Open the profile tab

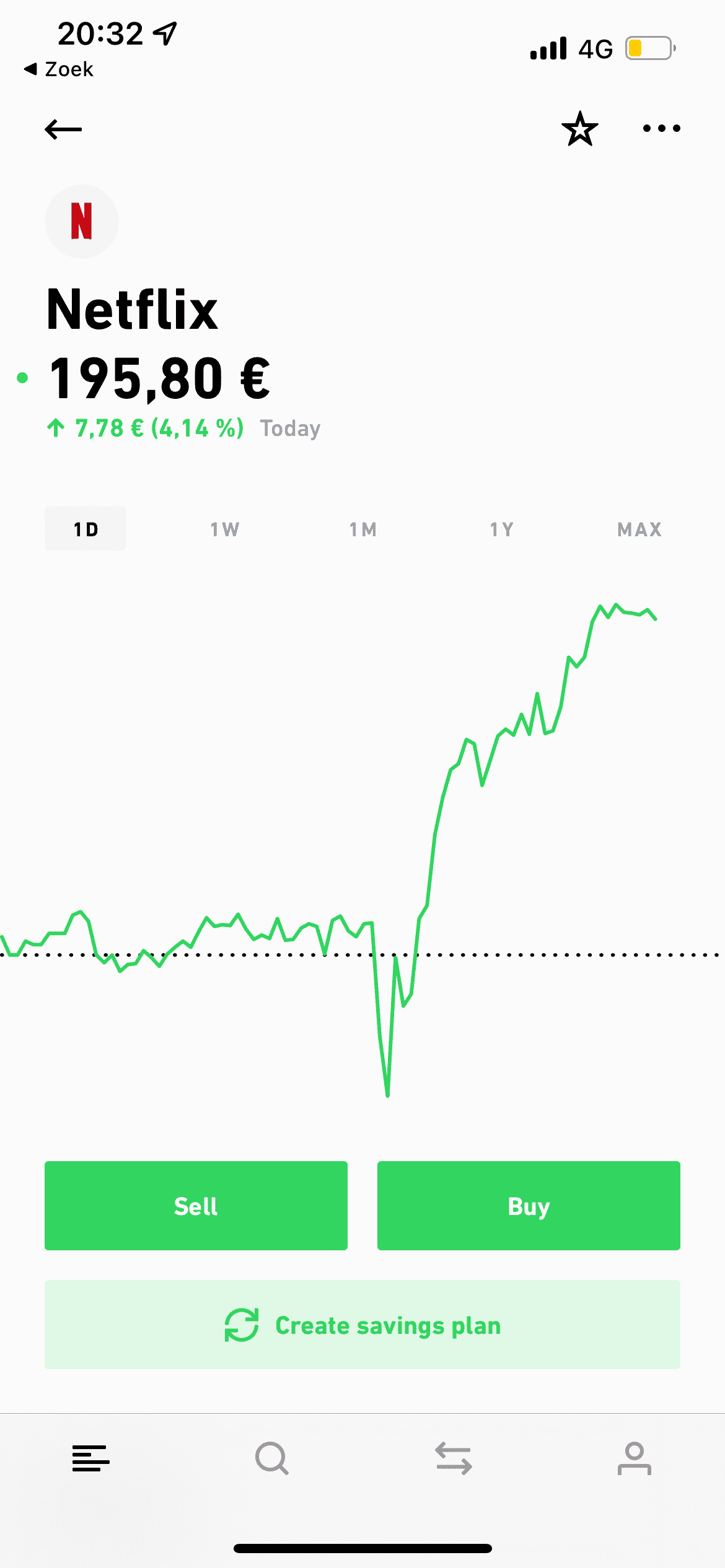click(634, 1458)
